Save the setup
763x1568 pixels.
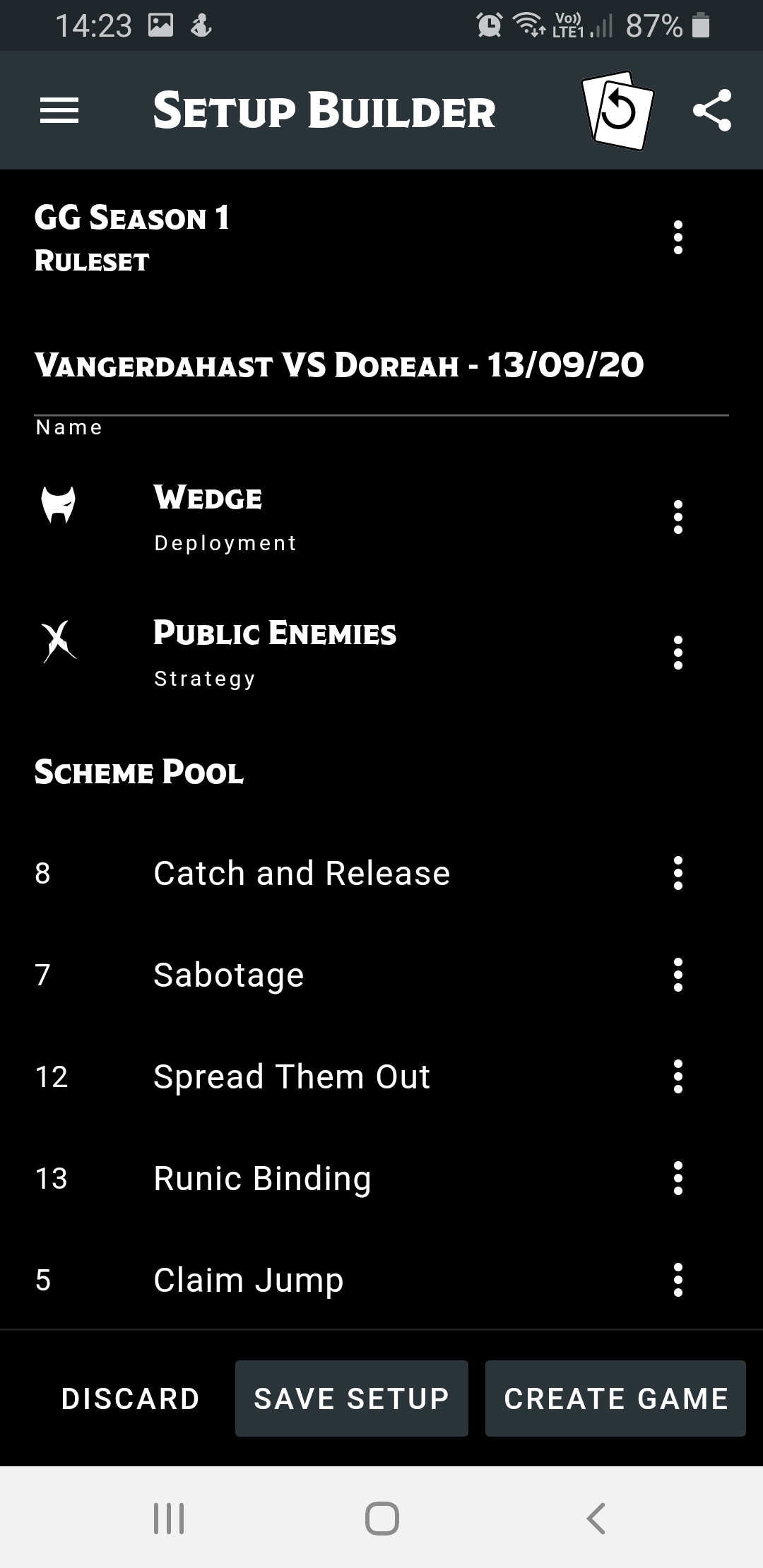tap(351, 1398)
